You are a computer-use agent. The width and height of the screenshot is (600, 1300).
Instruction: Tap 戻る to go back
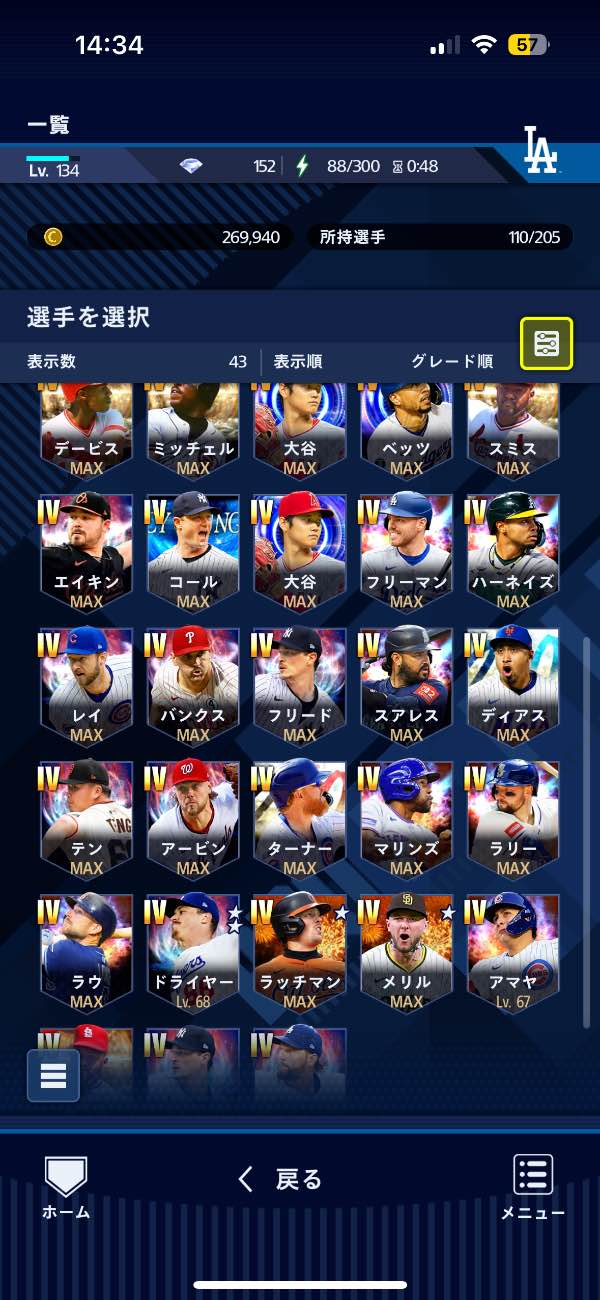coord(280,1179)
